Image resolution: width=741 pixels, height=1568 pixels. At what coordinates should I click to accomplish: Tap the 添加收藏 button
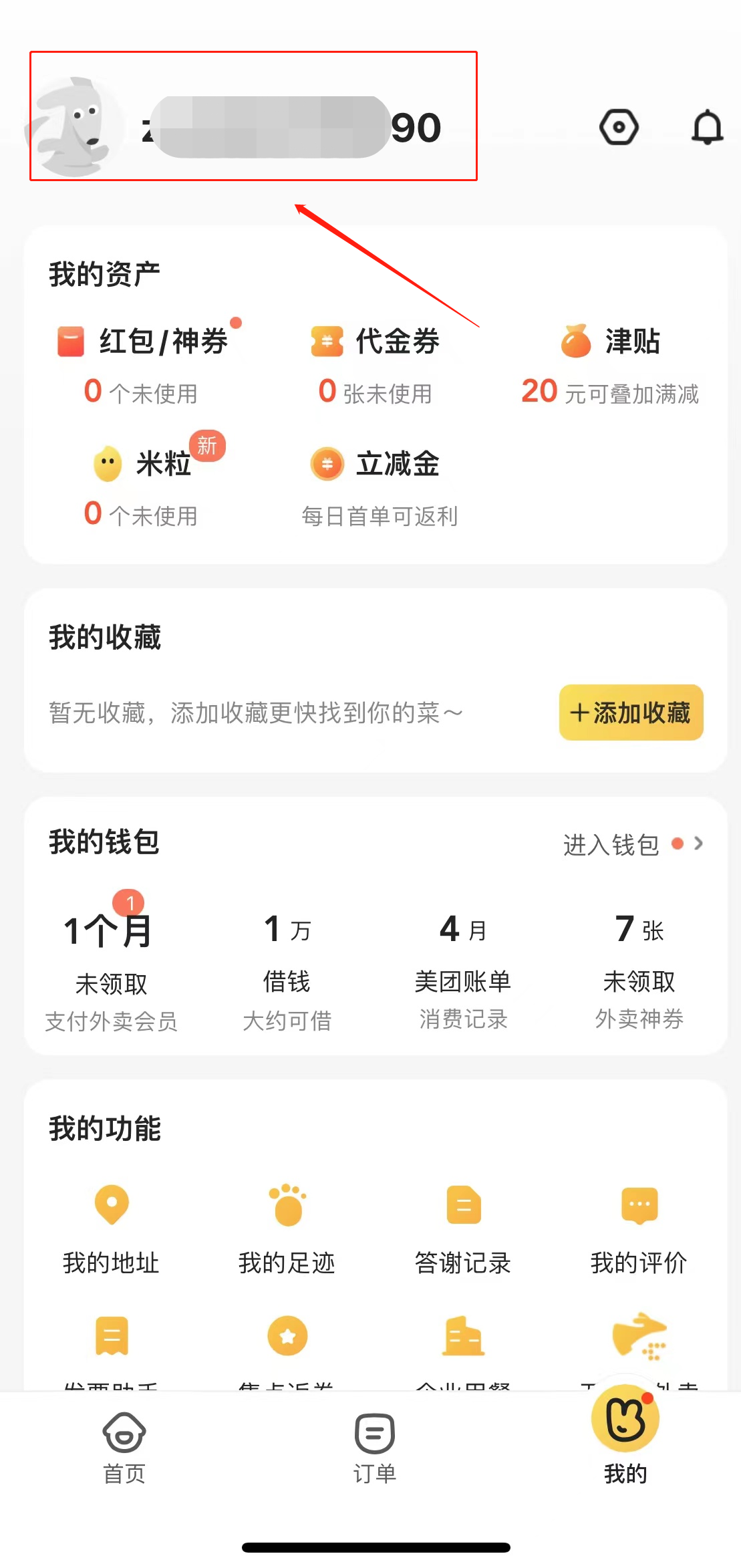(x=630, y=713)
